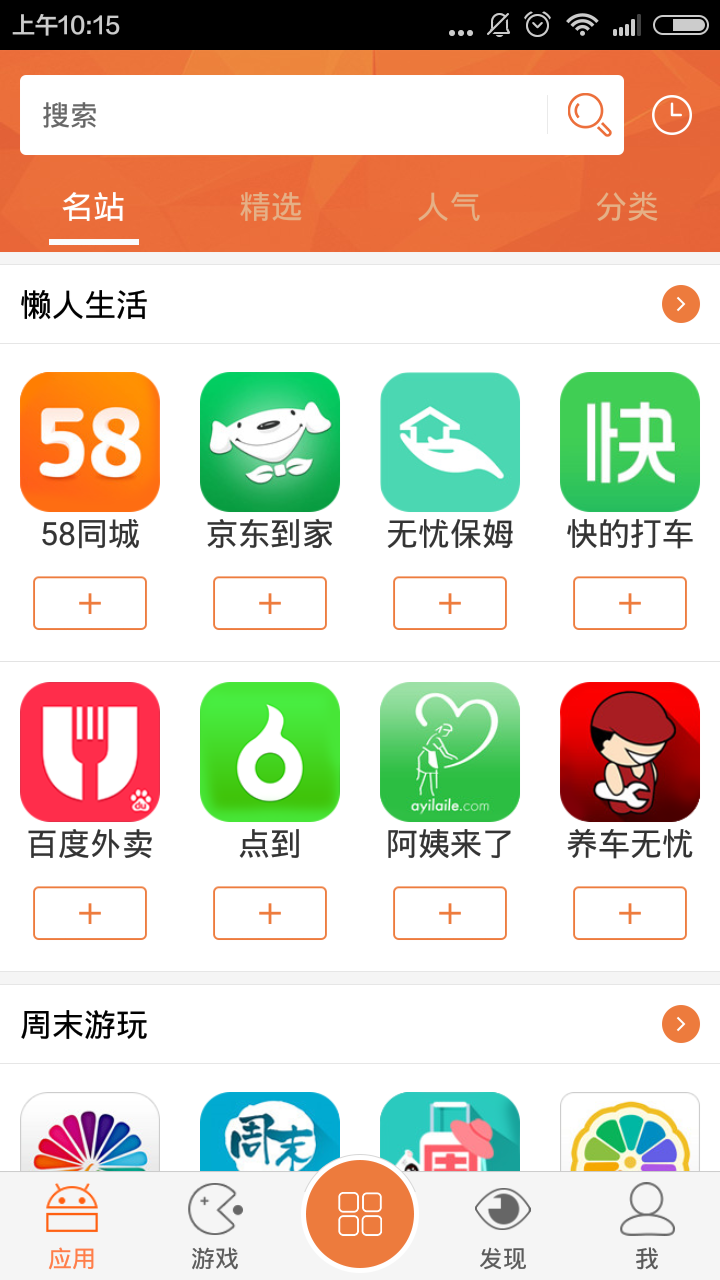Screen dimensions: 720x1280
Task: Switch to the 人气 tab
Action: (x=450, y=208)
